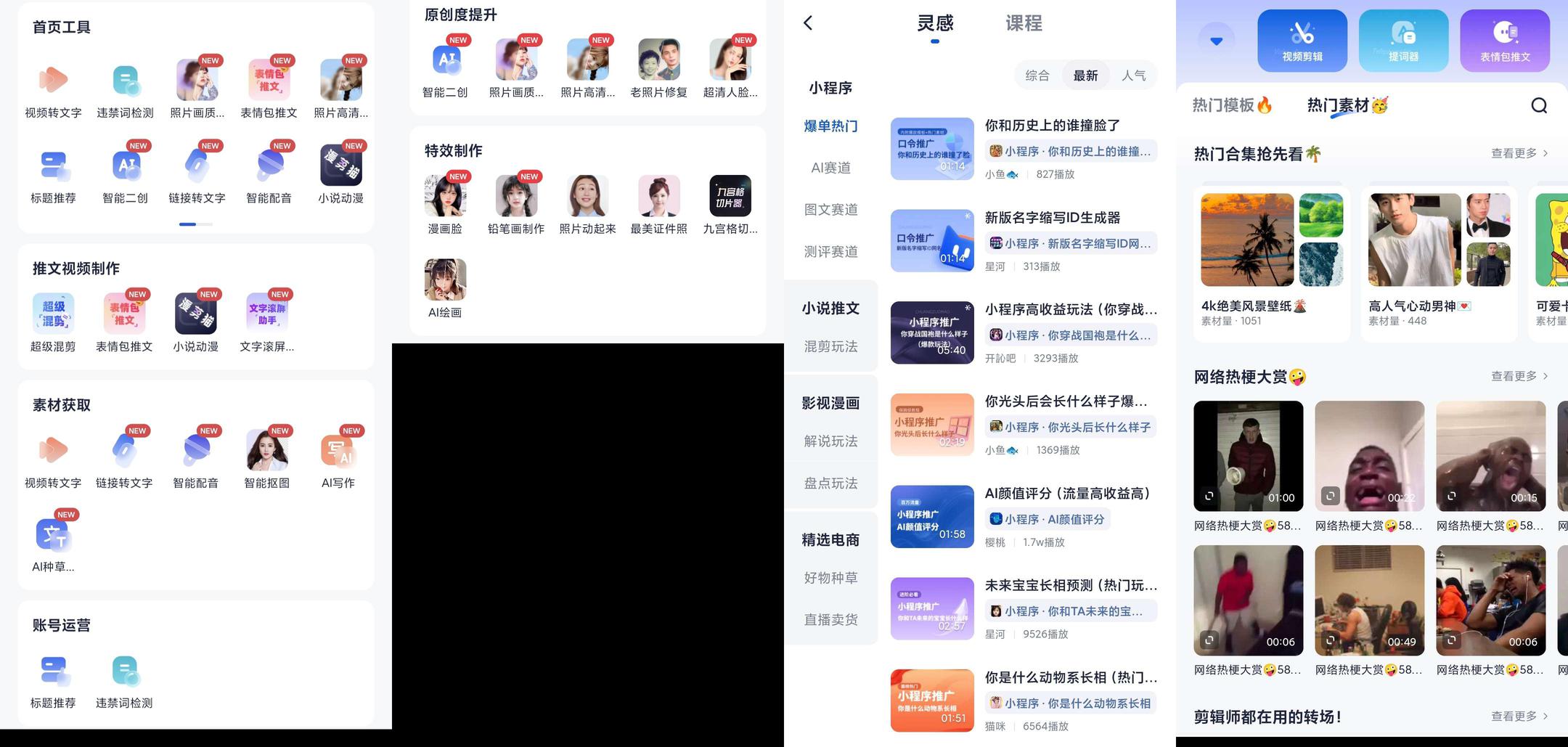Switch to the 热门模板 tab

tap(1232, 106)
